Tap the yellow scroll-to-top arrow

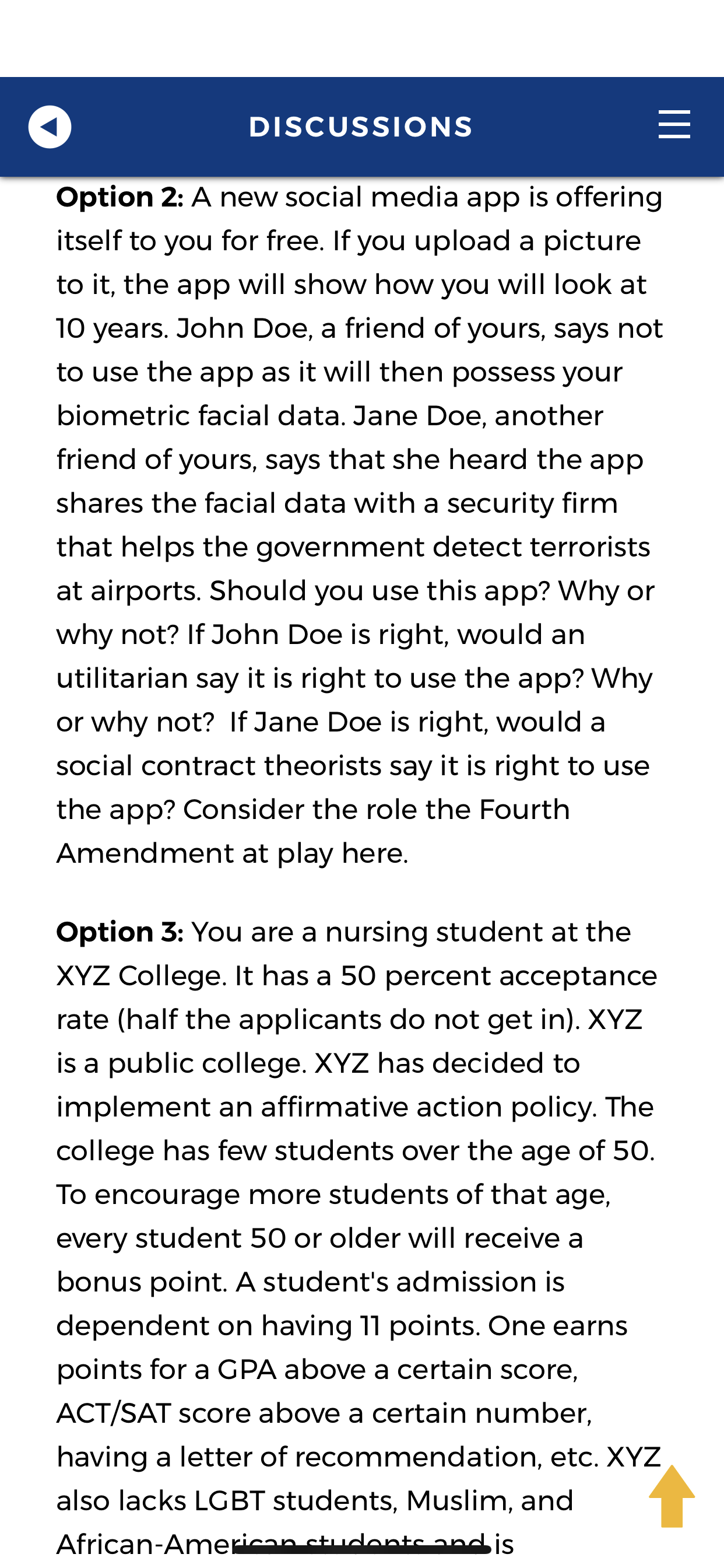pyautogui.click(x=672, y=1496)
